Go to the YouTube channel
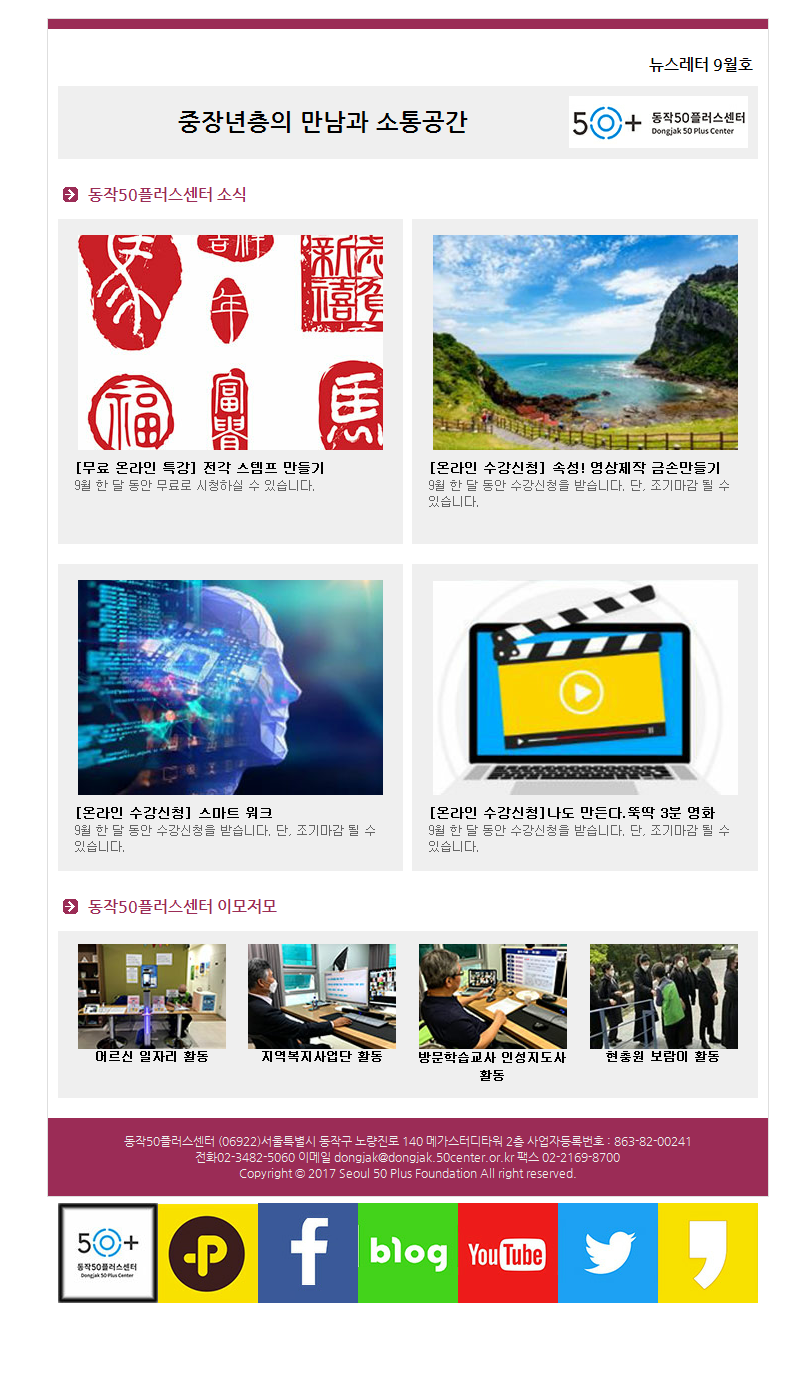 tap(507, 1253)
